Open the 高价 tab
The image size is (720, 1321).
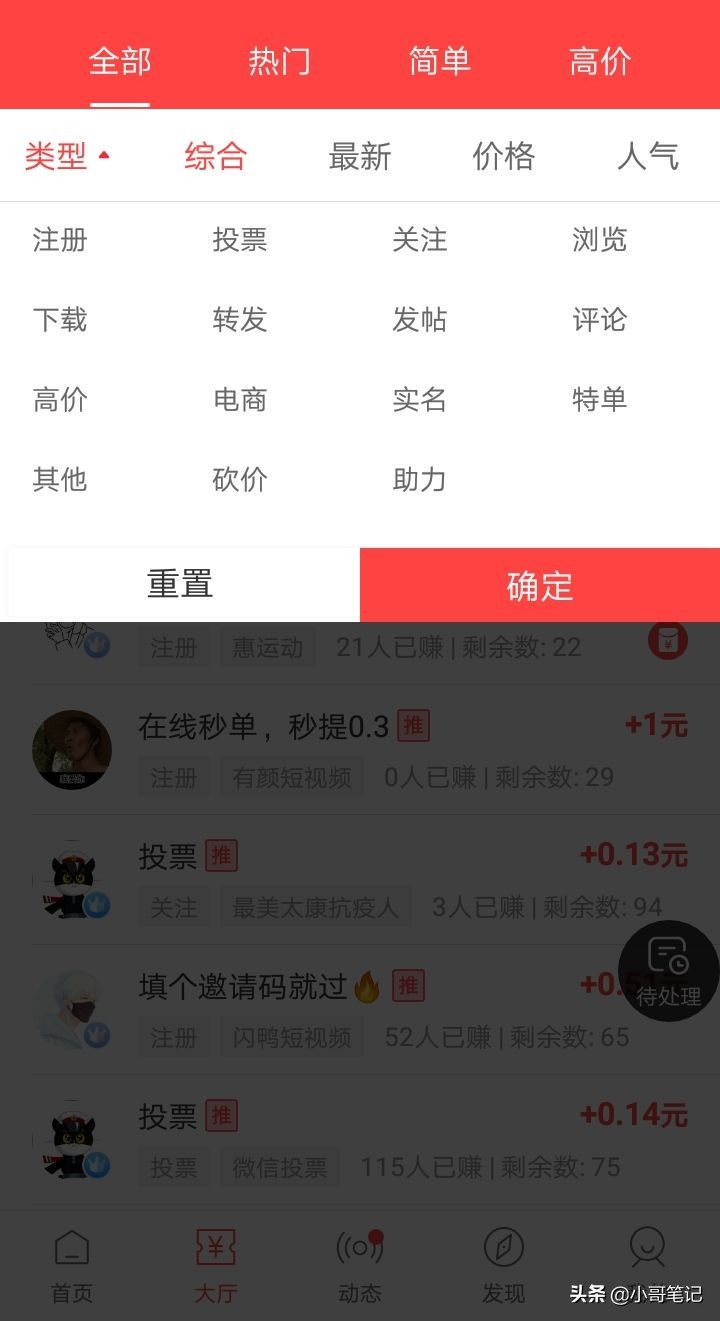coord(600,61)
